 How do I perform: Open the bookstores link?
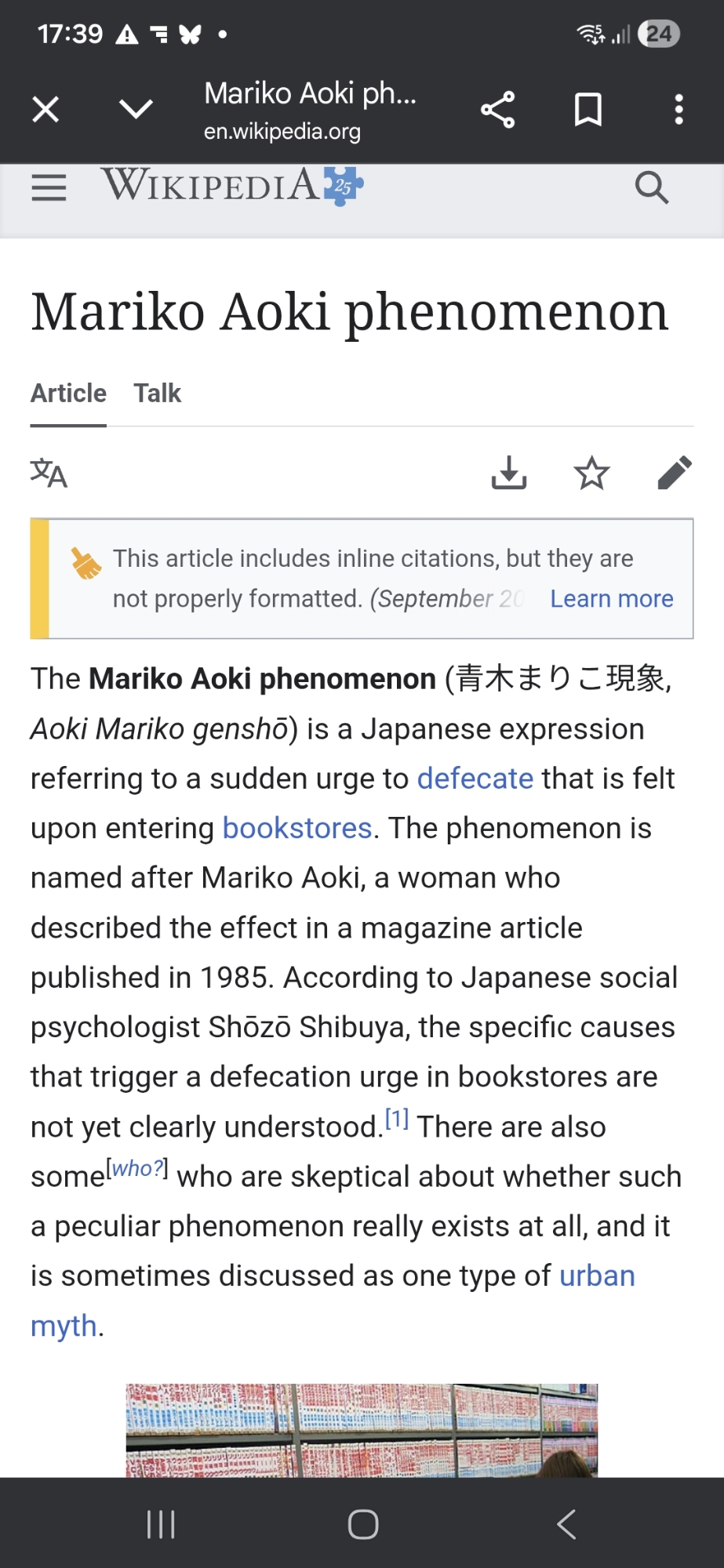tap(297, 829)
